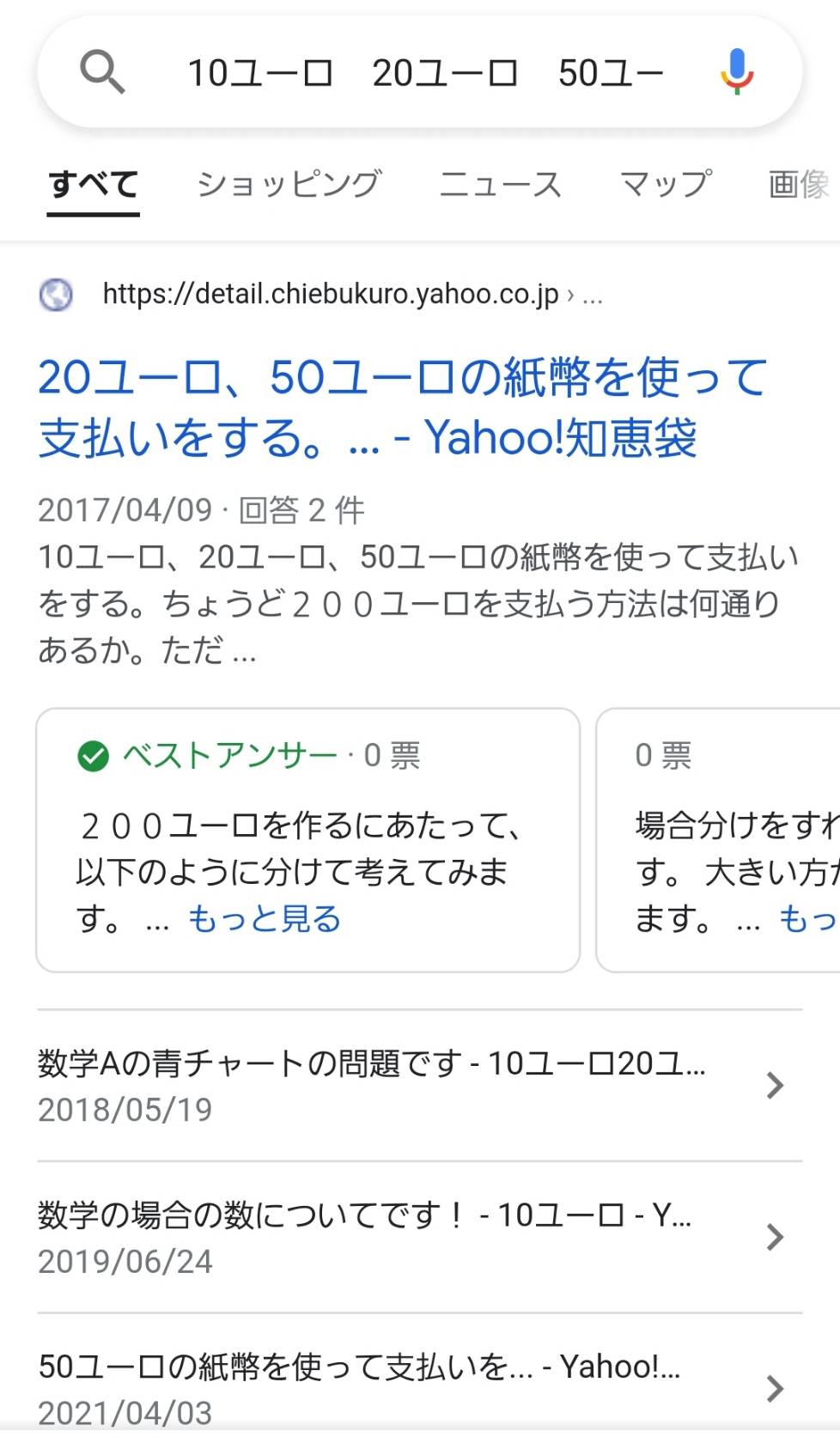Open the Yahoo!知恵袋 result title link
The height and width of the screenshot is (1437, 840).
click(402, 407)
